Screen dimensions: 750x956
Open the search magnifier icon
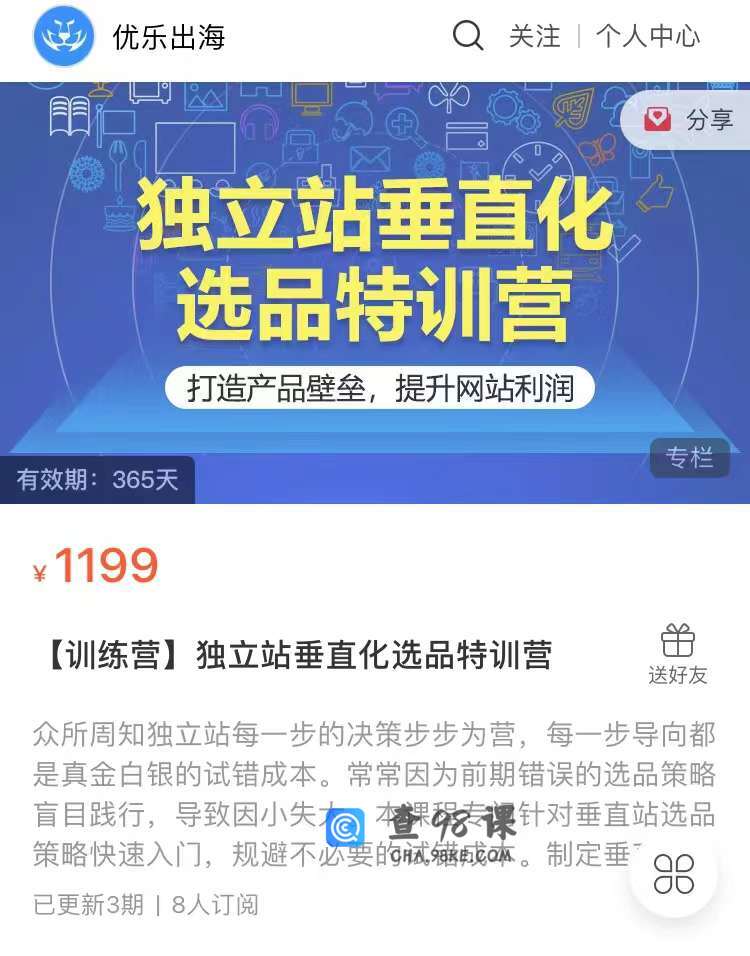[468, 36]
